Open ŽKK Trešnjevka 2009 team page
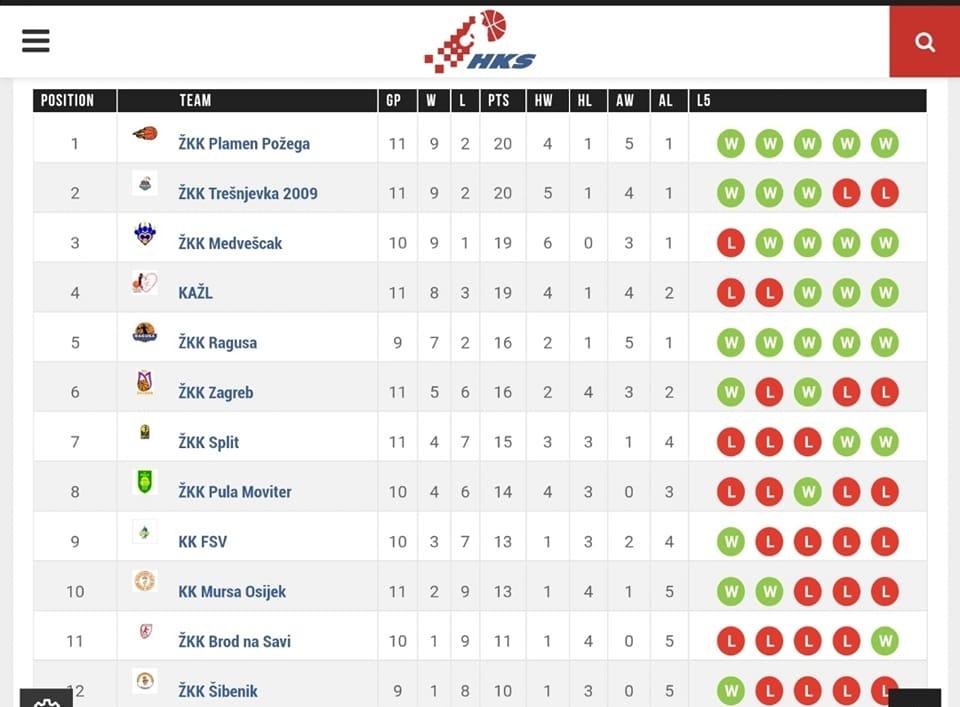Screen dimensions: 960x707 [248, 193]
